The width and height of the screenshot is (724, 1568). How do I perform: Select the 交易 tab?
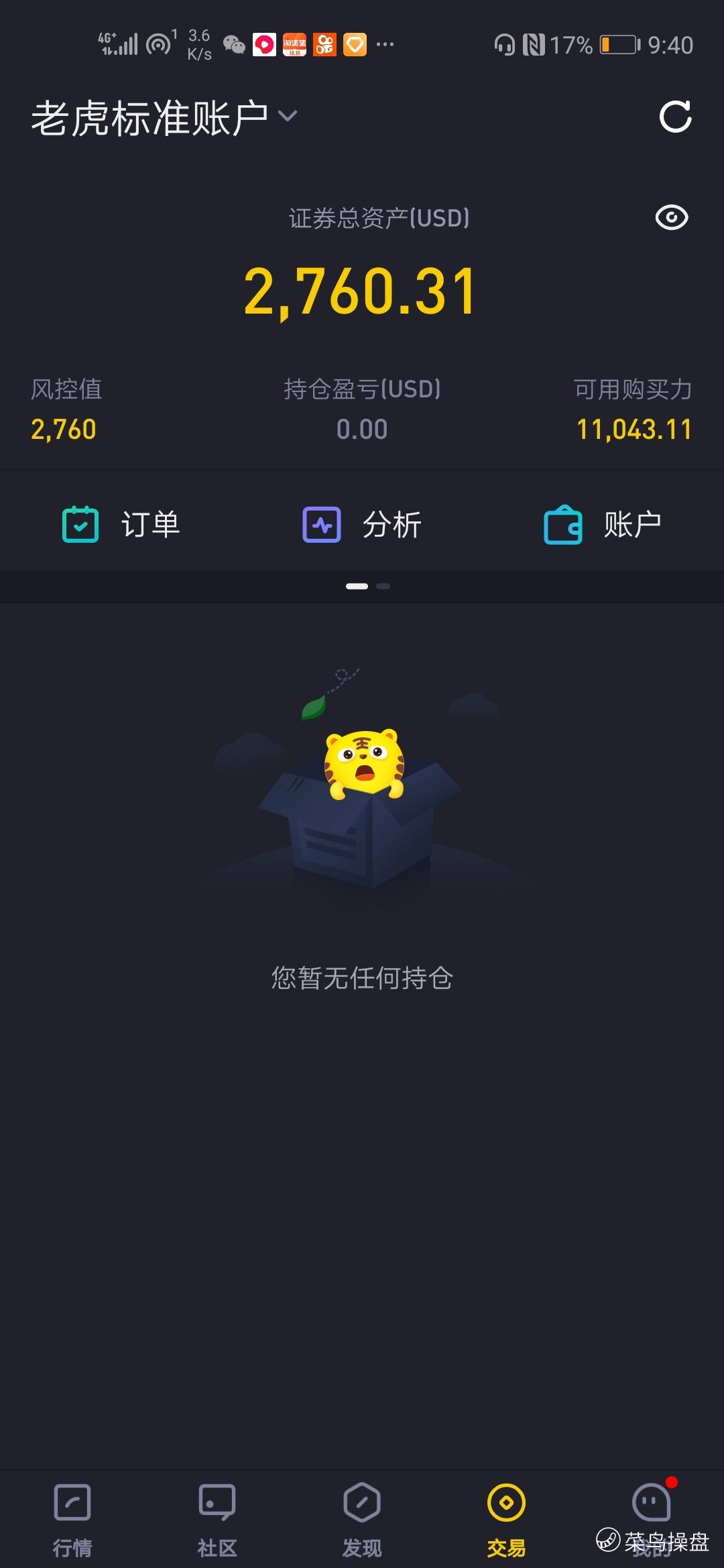click(x=507, y=1519)
